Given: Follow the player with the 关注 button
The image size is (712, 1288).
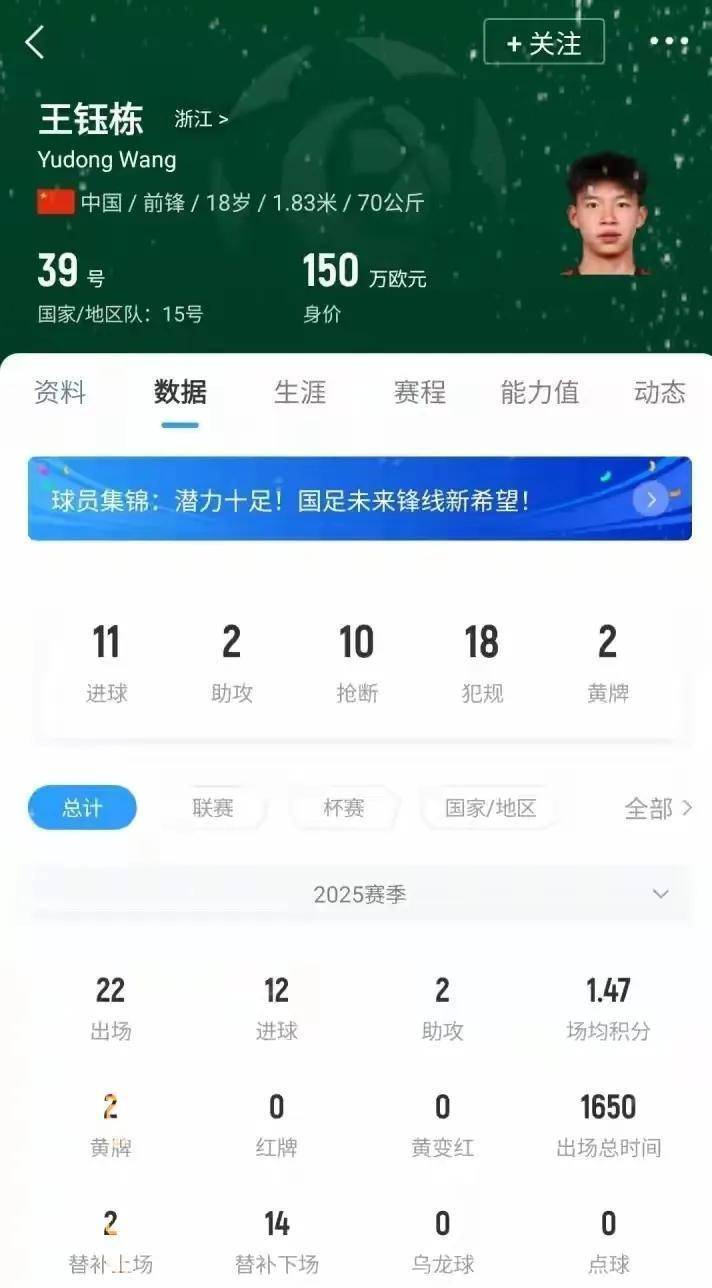Looking at the screenshot, I should pos(544,43).
